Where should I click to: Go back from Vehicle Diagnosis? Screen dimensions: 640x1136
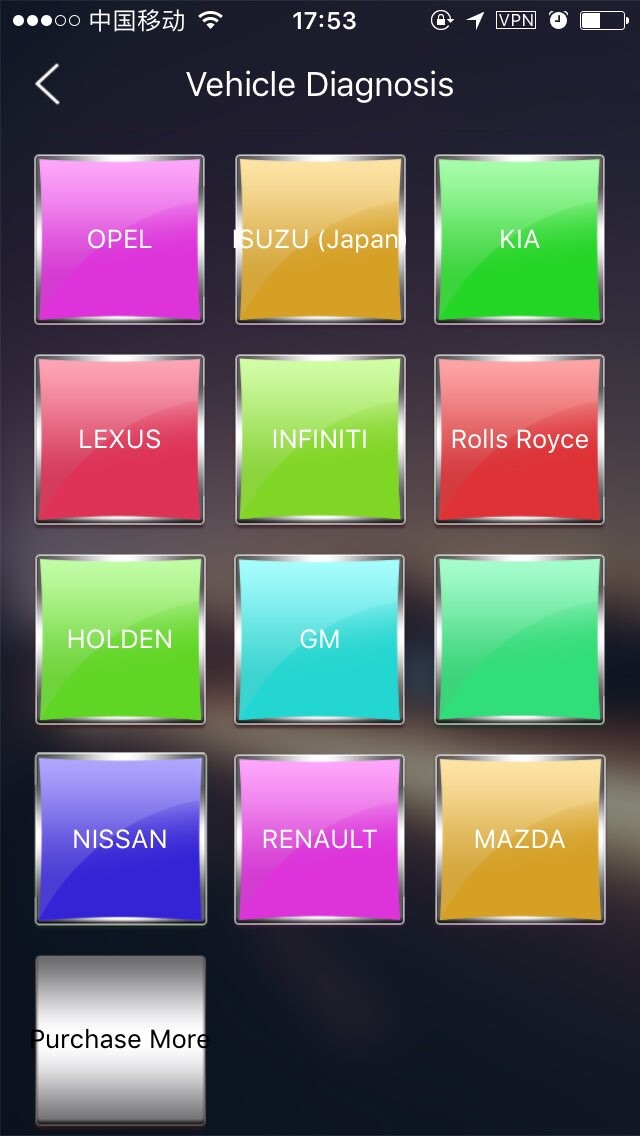point(47,84)
